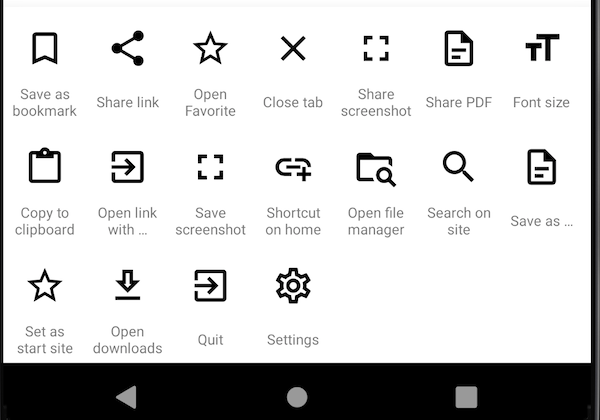Tap Save as bookmark

click(x=45, y=74)
